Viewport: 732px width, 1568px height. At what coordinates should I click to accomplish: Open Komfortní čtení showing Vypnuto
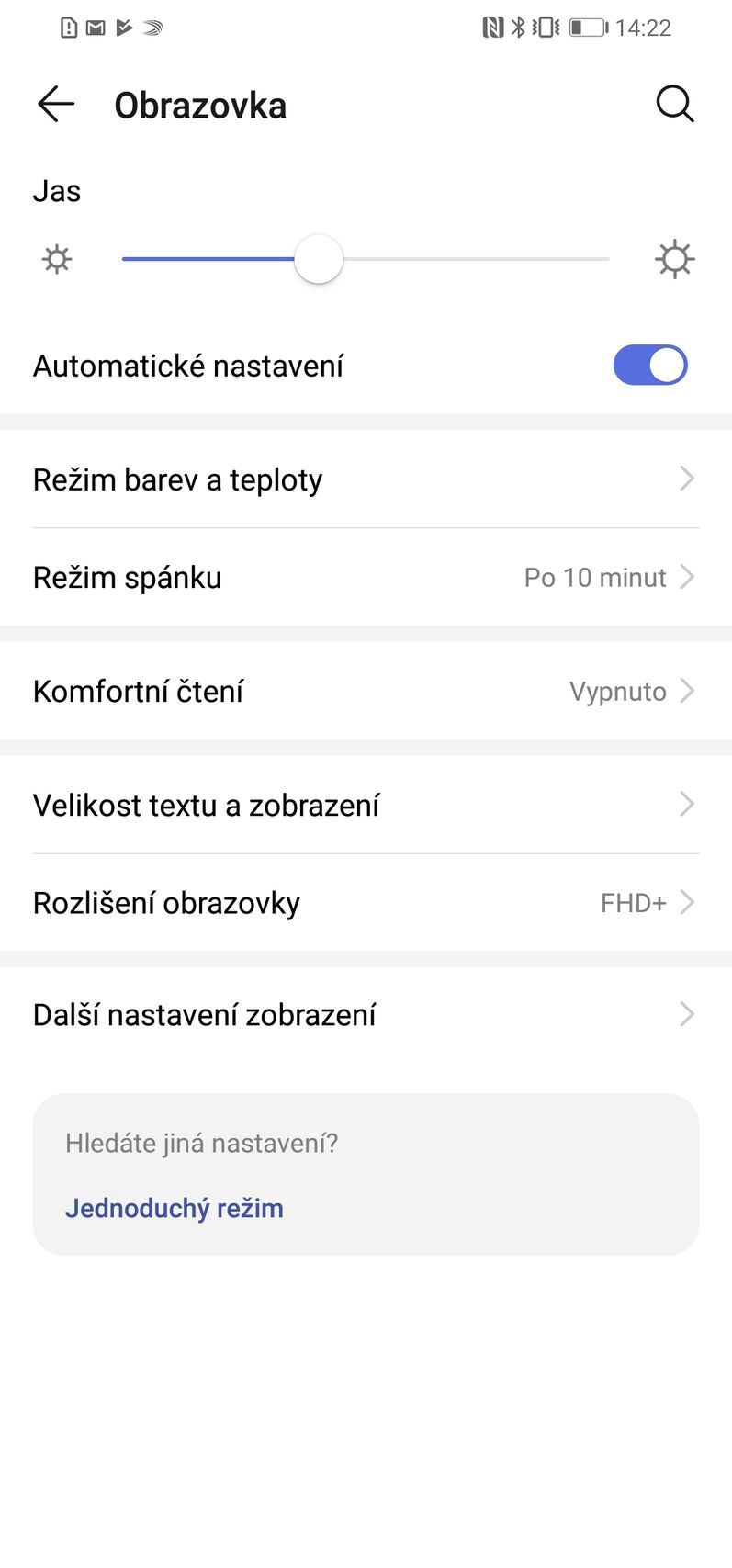click(x=367, y=691)
